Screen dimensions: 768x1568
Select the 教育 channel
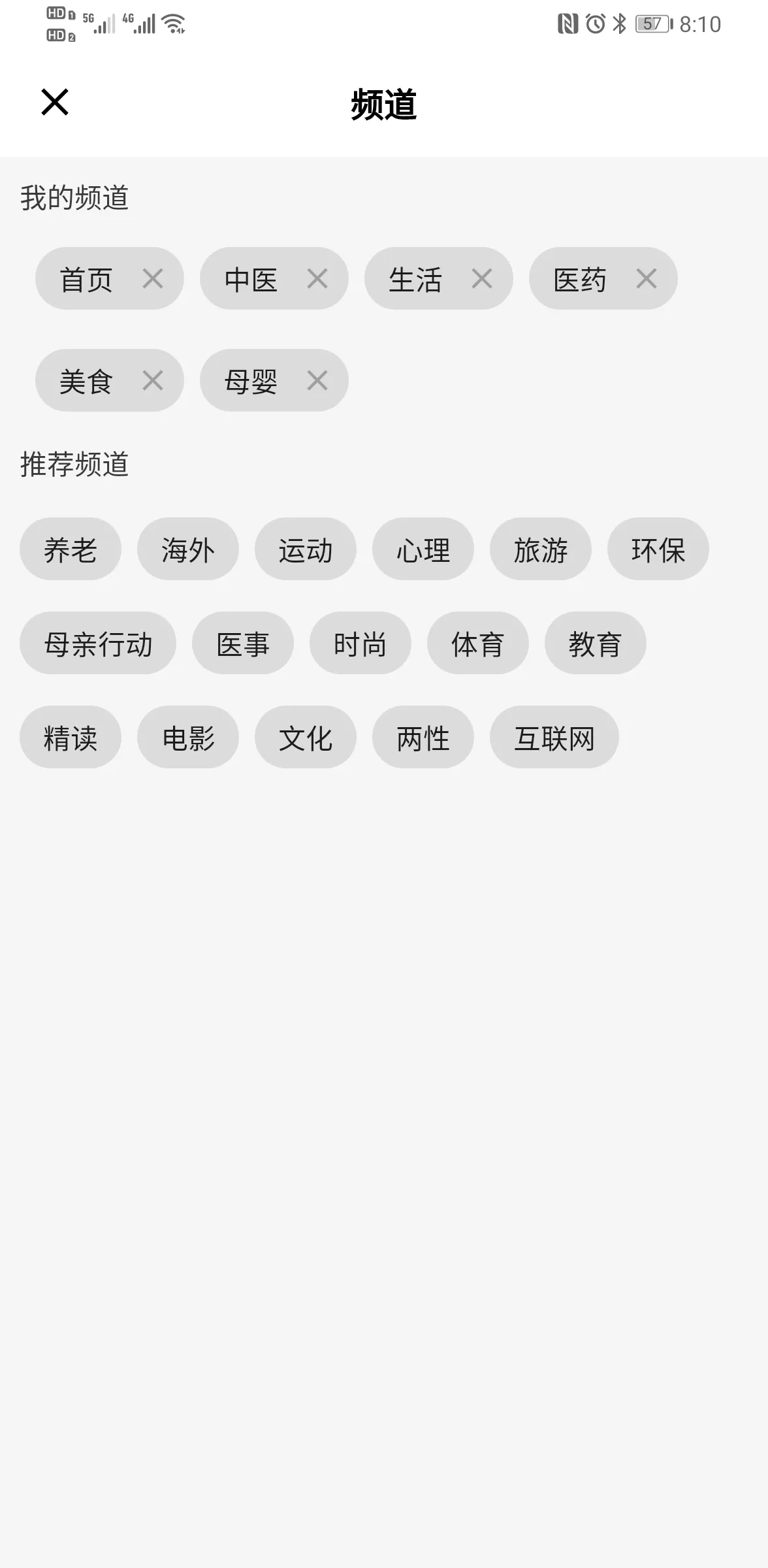coord(596,644)
